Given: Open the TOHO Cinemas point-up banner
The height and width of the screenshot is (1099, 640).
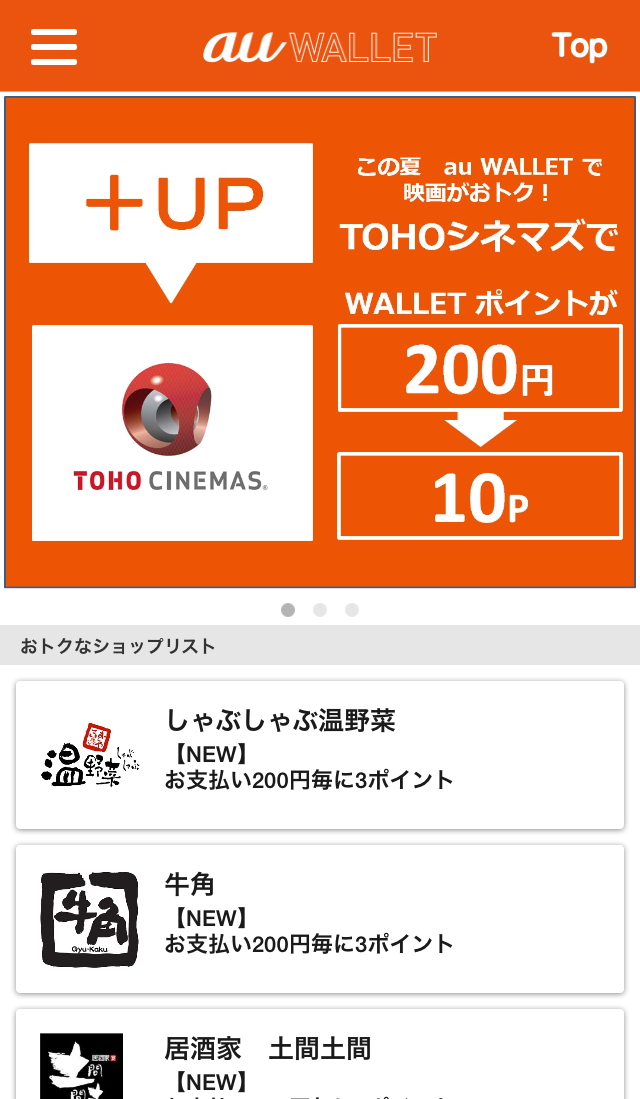Looking at the screenshot, I should (x=320, y=342).
